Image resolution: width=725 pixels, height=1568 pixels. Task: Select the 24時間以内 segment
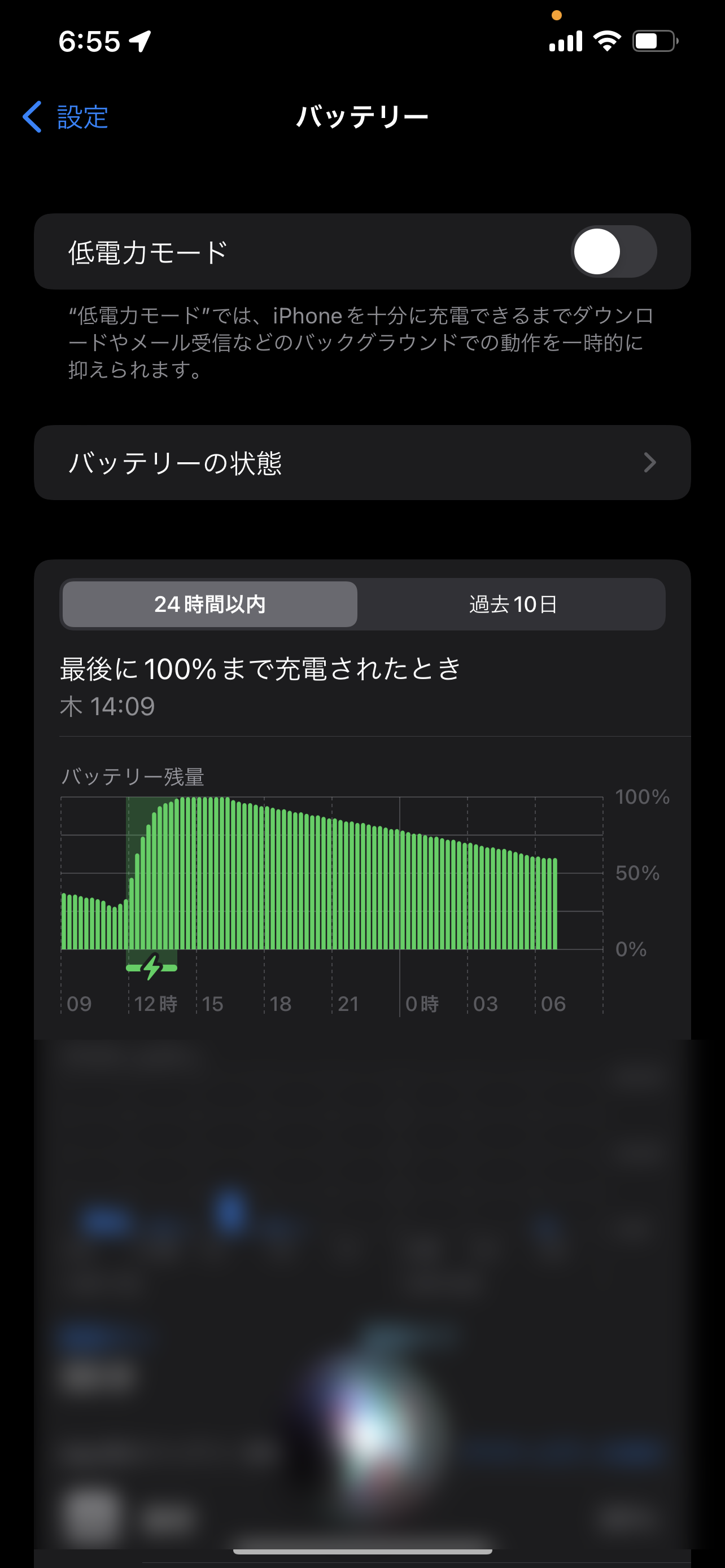210,604
